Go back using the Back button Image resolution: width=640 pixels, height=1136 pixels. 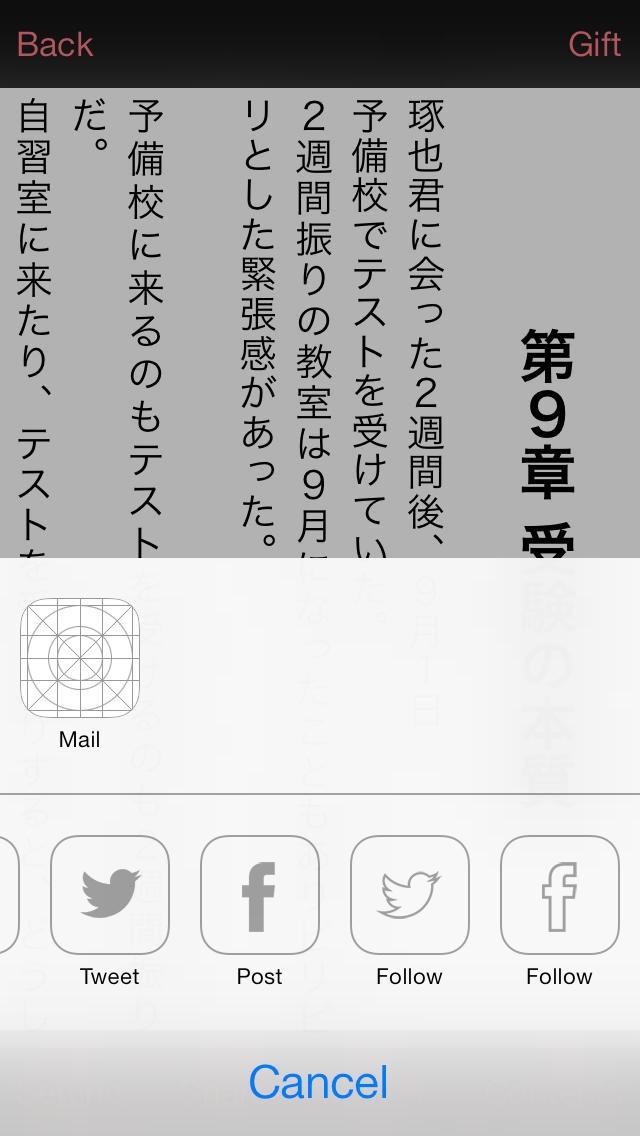coord(55,45)
